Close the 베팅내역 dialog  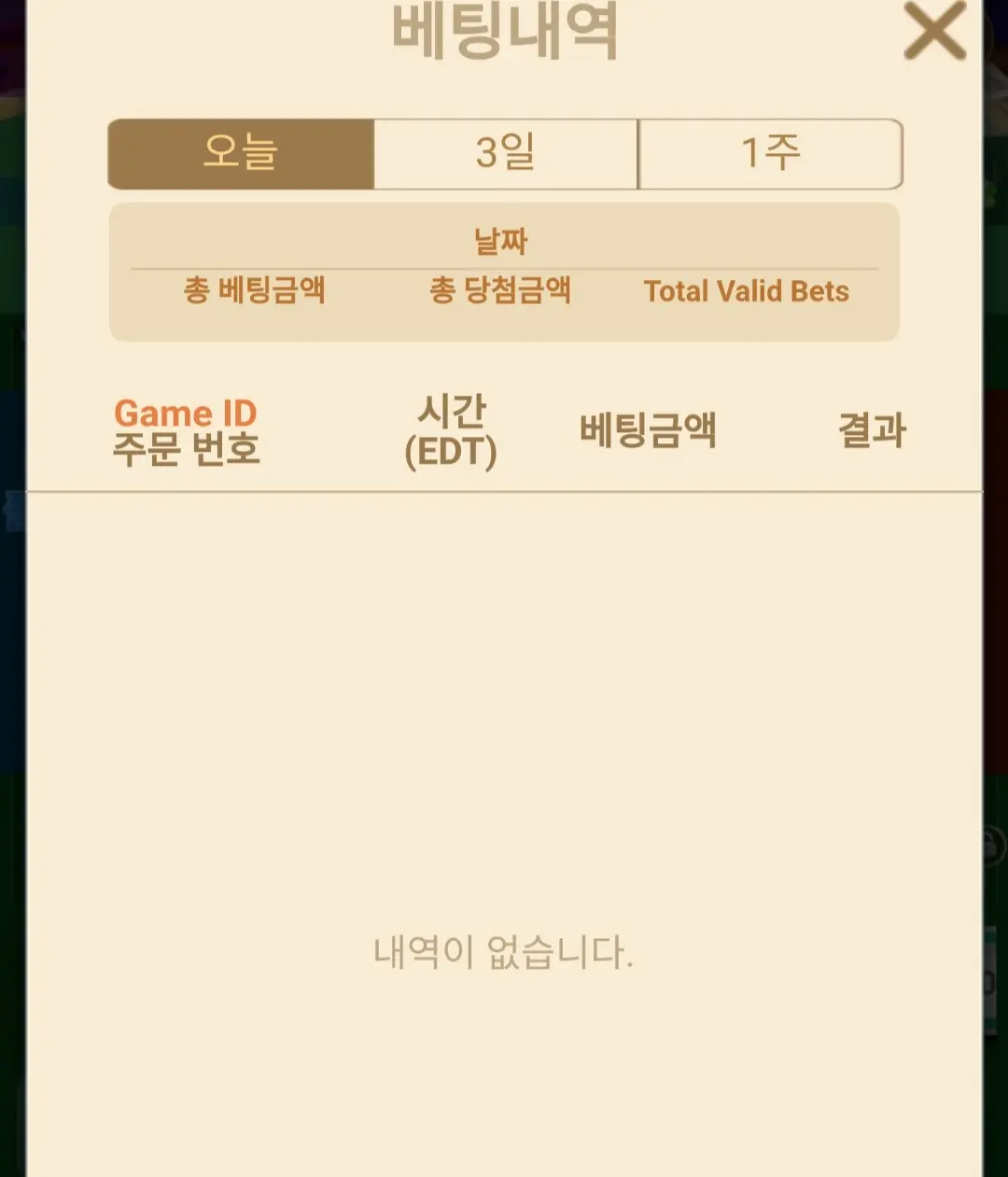[x=935, y=31]
